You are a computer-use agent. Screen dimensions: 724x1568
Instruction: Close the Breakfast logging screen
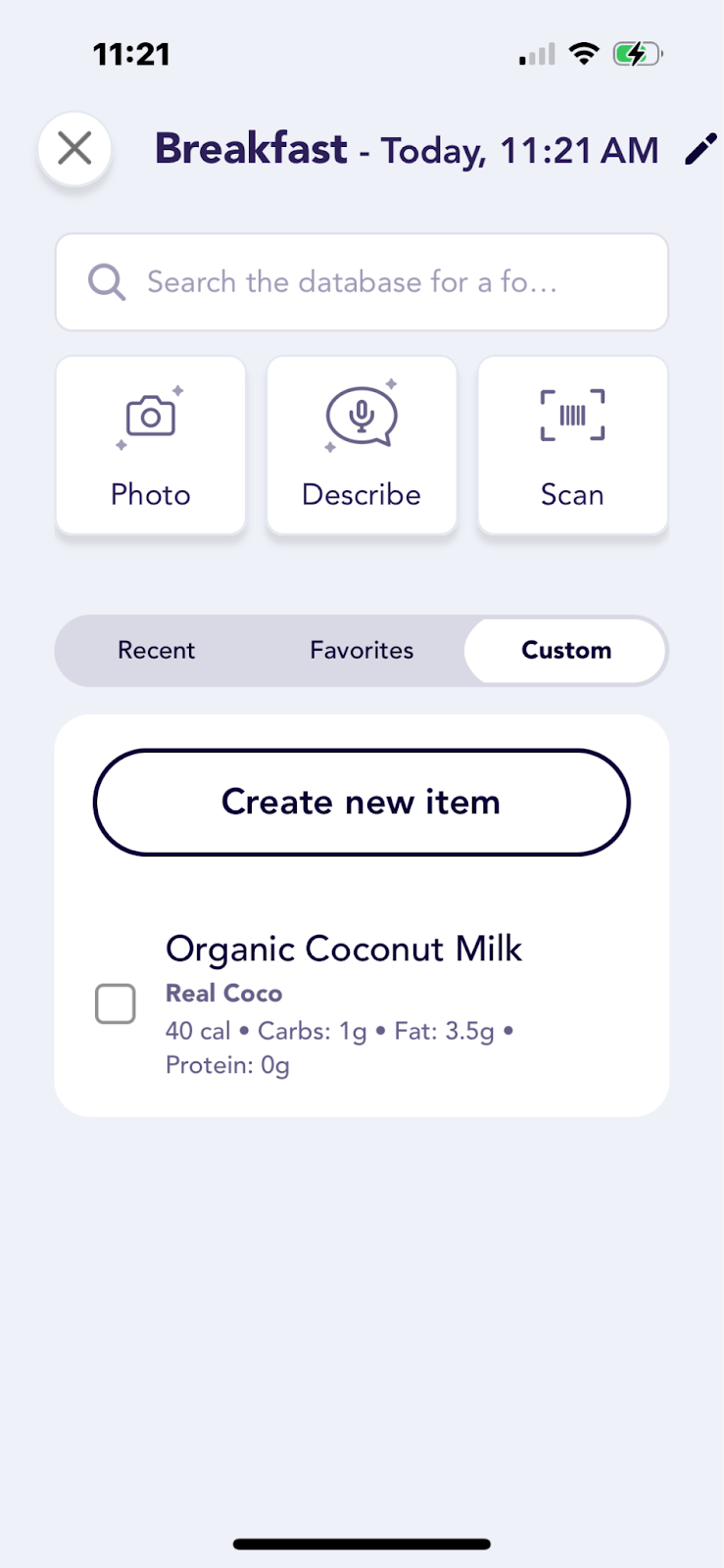pyautogui.click(x=74, y=149)
